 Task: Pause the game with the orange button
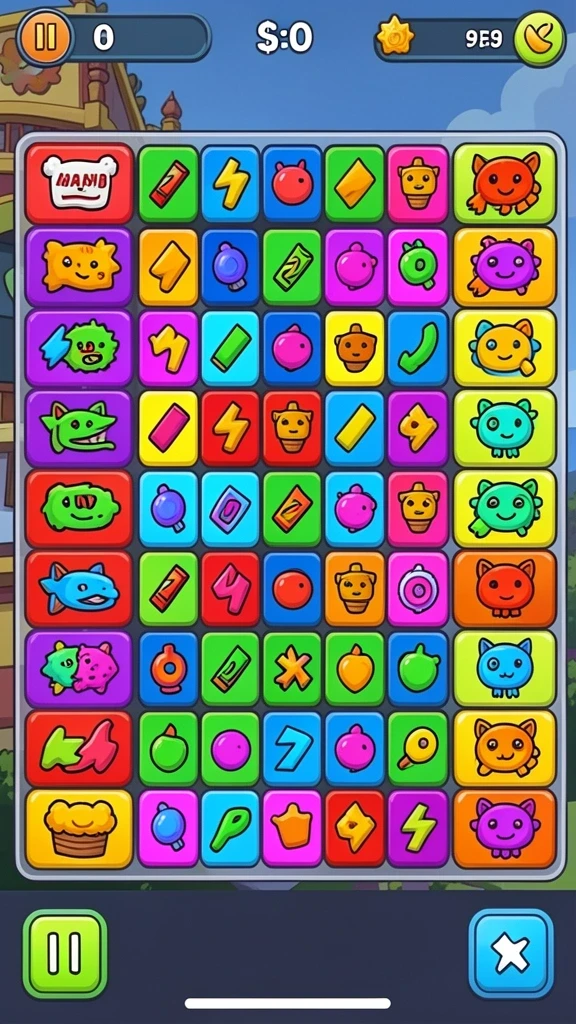point(44,37)
